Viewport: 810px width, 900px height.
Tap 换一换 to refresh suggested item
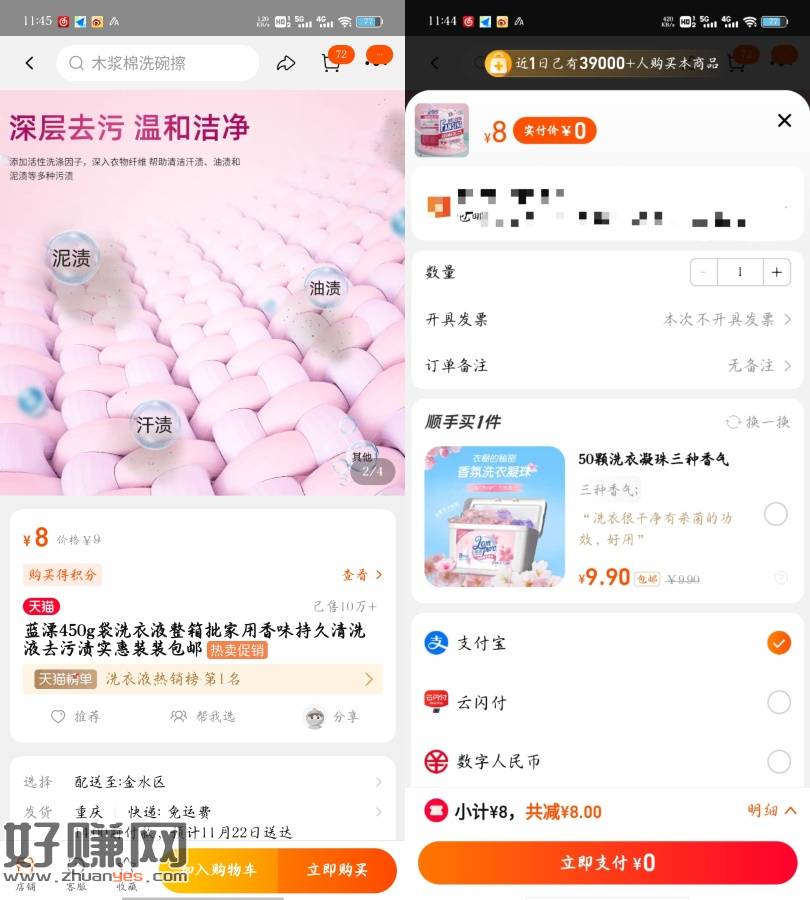758,422
